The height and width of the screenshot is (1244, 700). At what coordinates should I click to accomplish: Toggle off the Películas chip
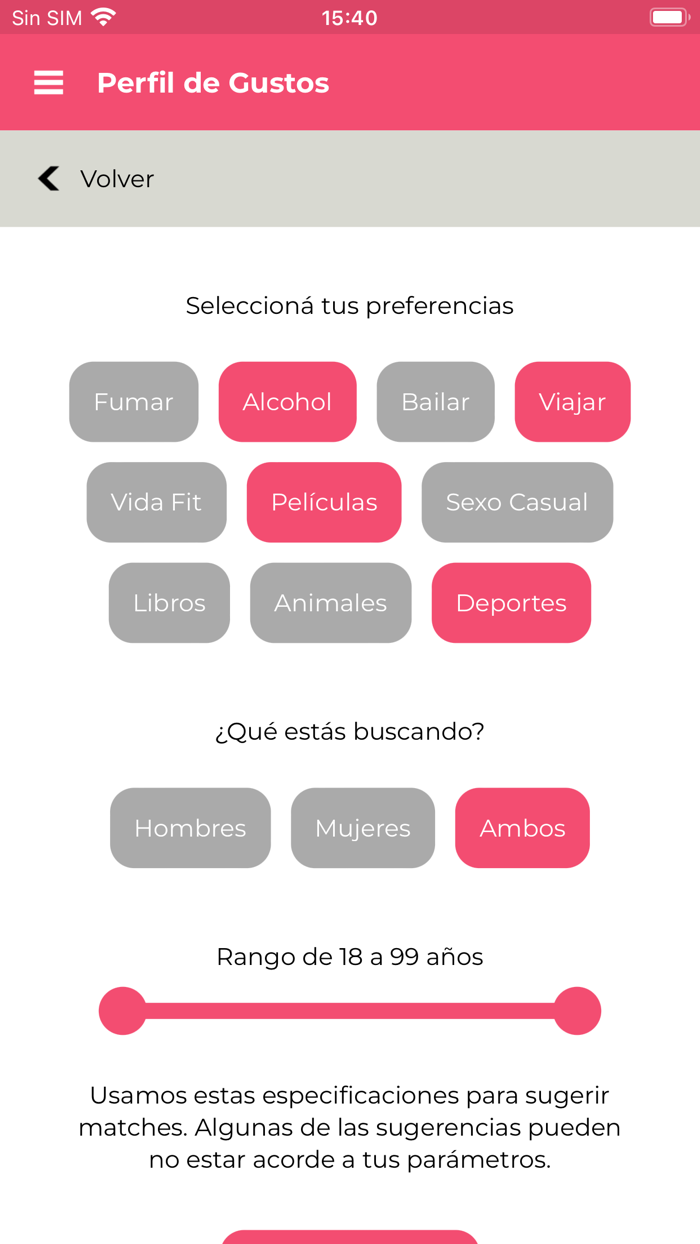324,502
